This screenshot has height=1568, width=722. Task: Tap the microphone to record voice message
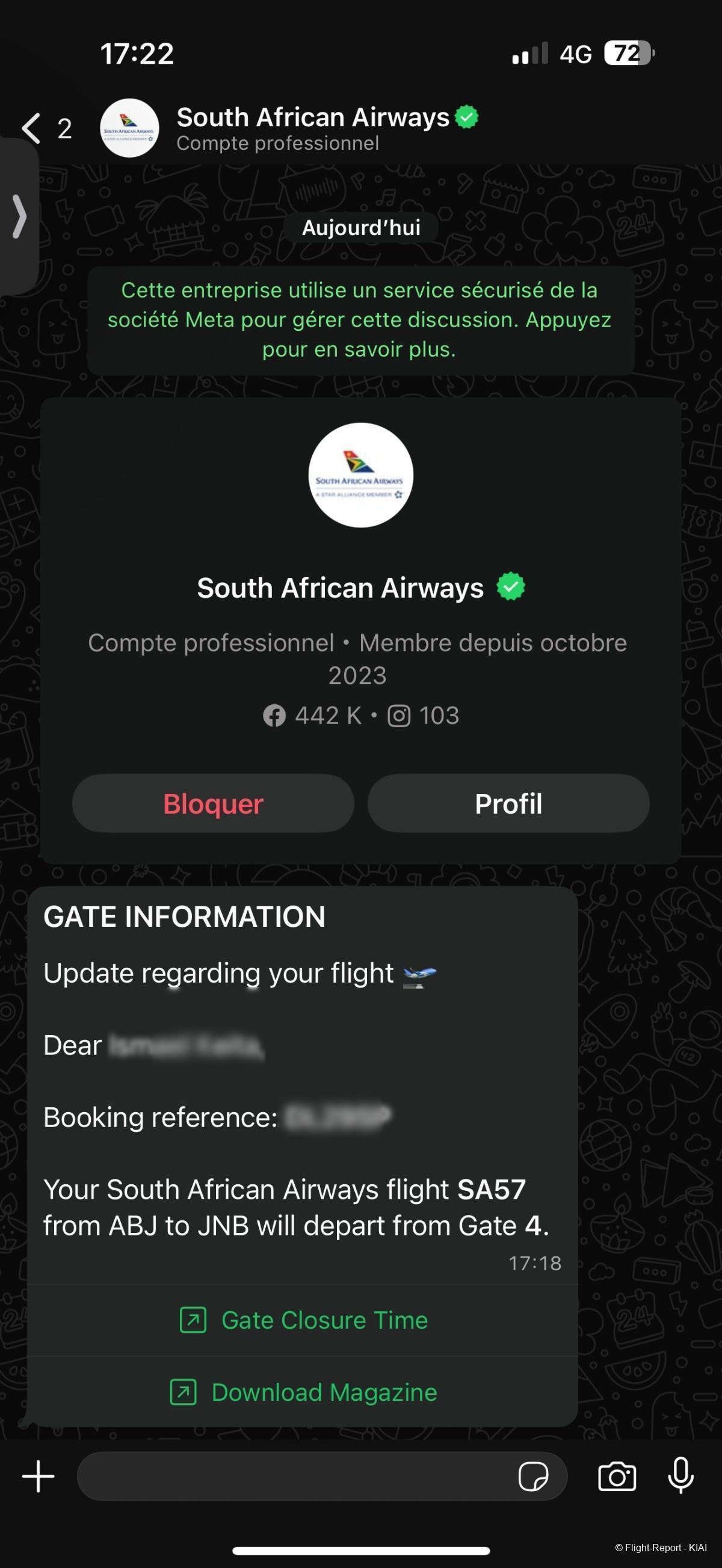click(x=680, y=1476)
